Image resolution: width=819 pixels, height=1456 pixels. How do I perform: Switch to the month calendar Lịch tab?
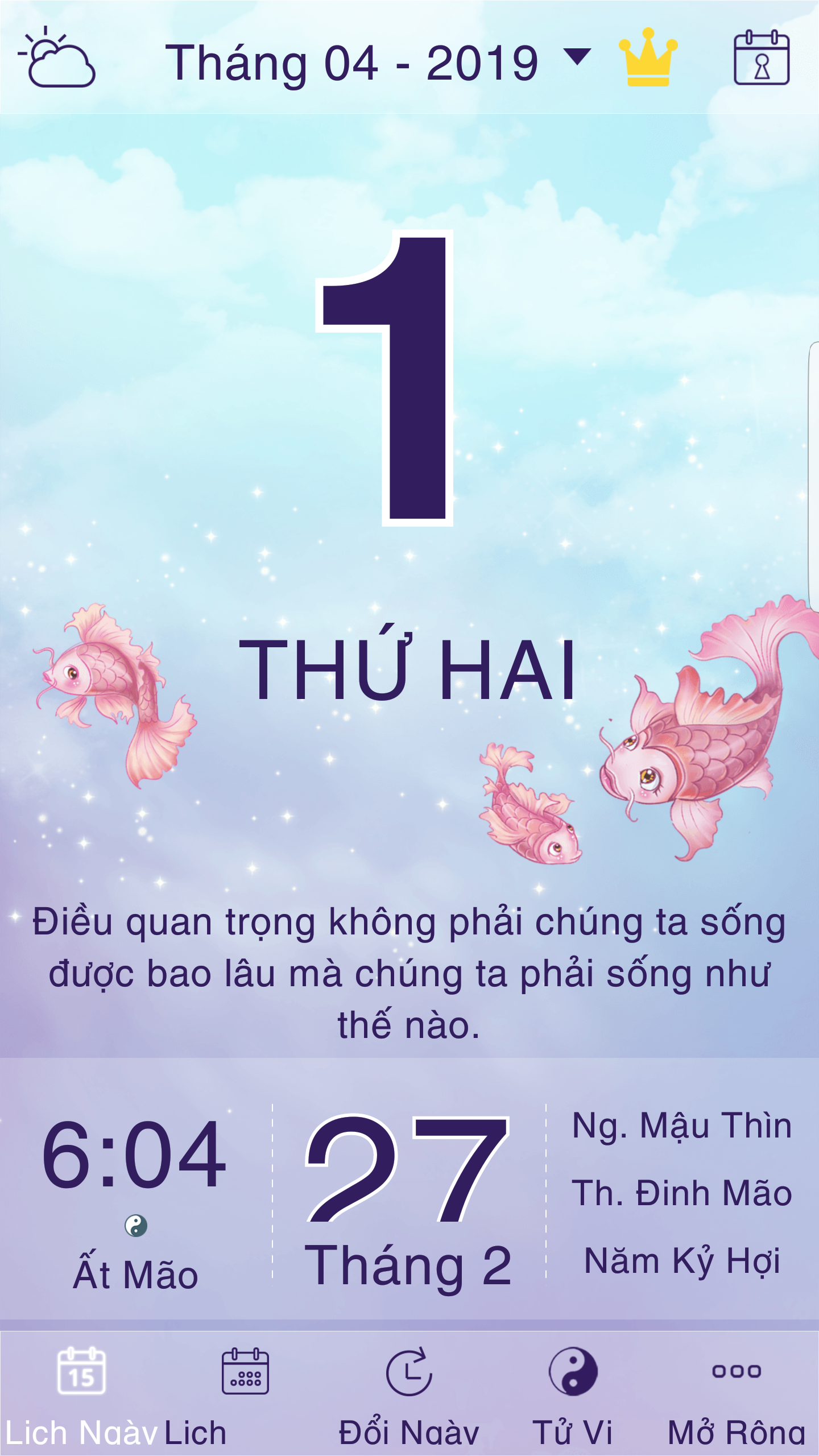pyautogui.click(x=245, y=1393)
